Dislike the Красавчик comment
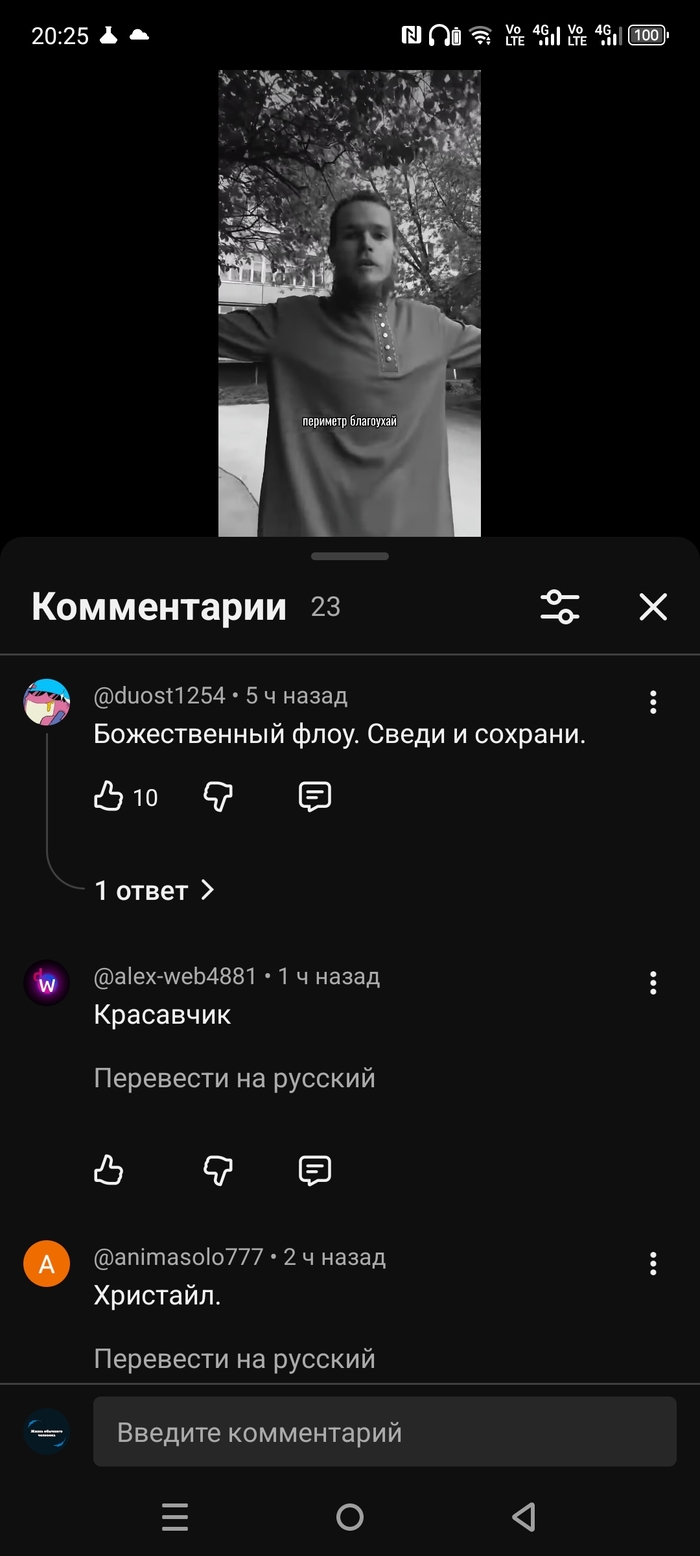This screenshot has width=700, height=1556. coord(218,1169)
